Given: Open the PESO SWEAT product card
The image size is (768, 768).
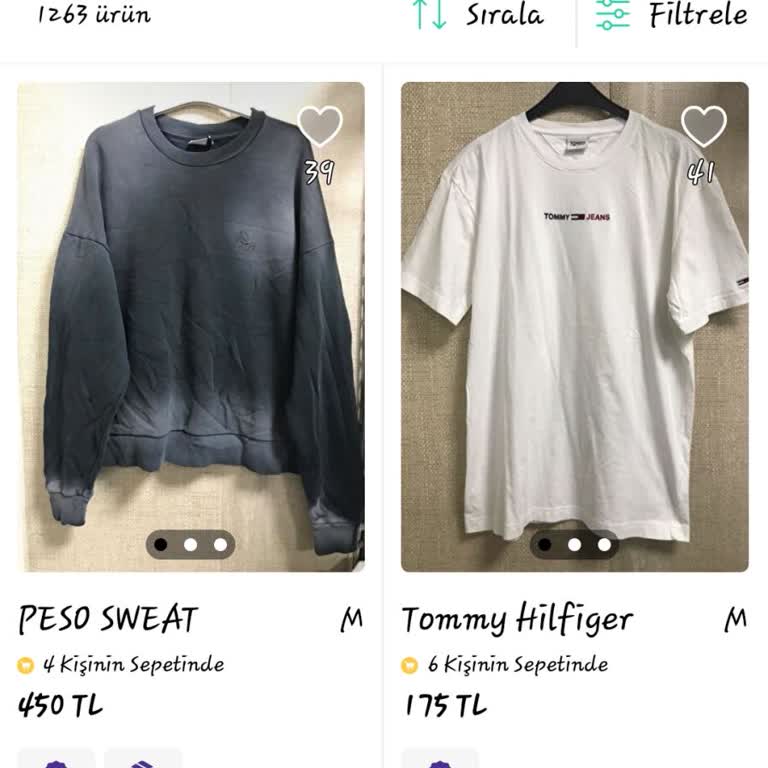Looking at the screenshot, I should (x=190, y=330).
